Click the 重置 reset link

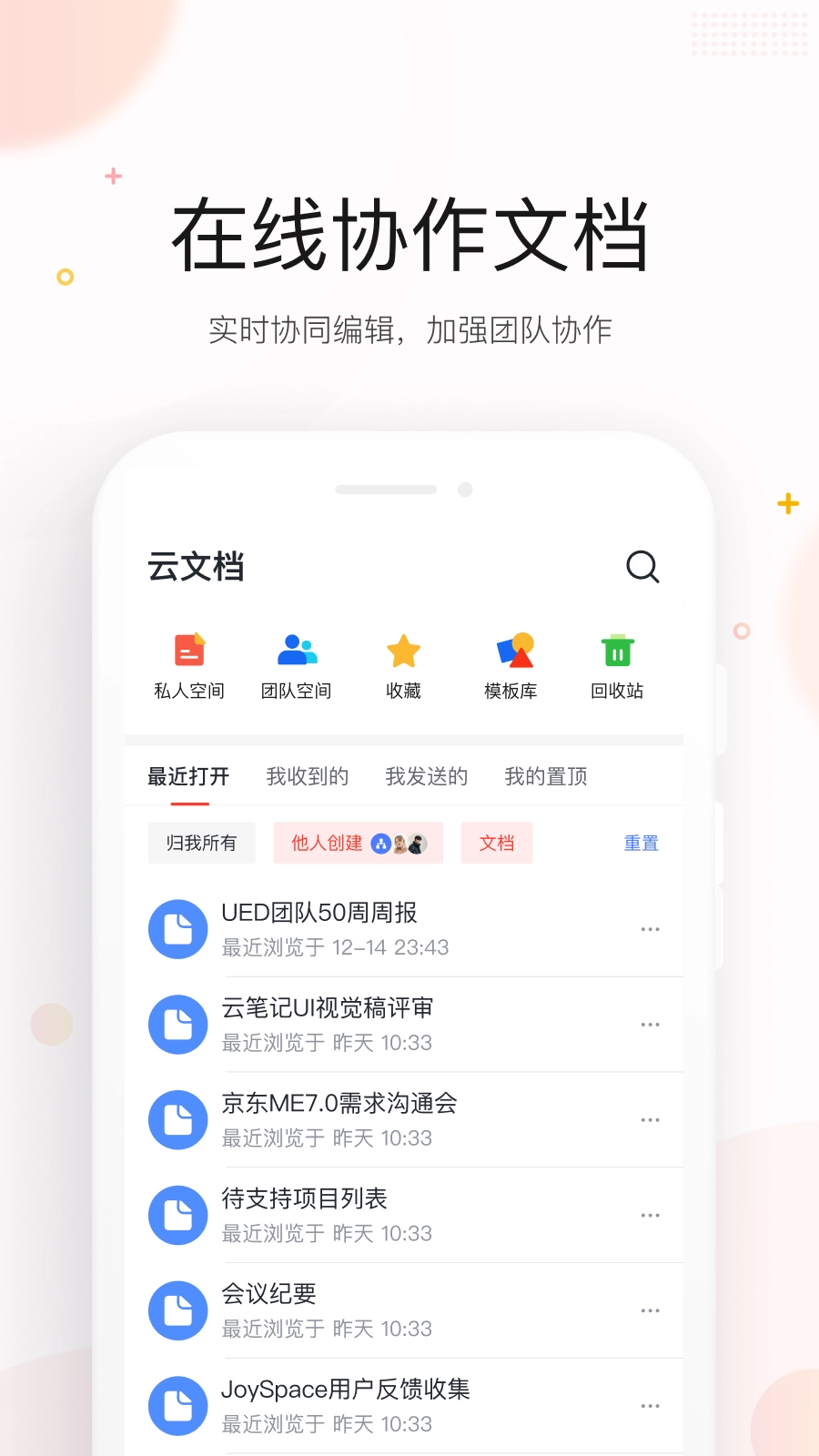tap(641, 843)
